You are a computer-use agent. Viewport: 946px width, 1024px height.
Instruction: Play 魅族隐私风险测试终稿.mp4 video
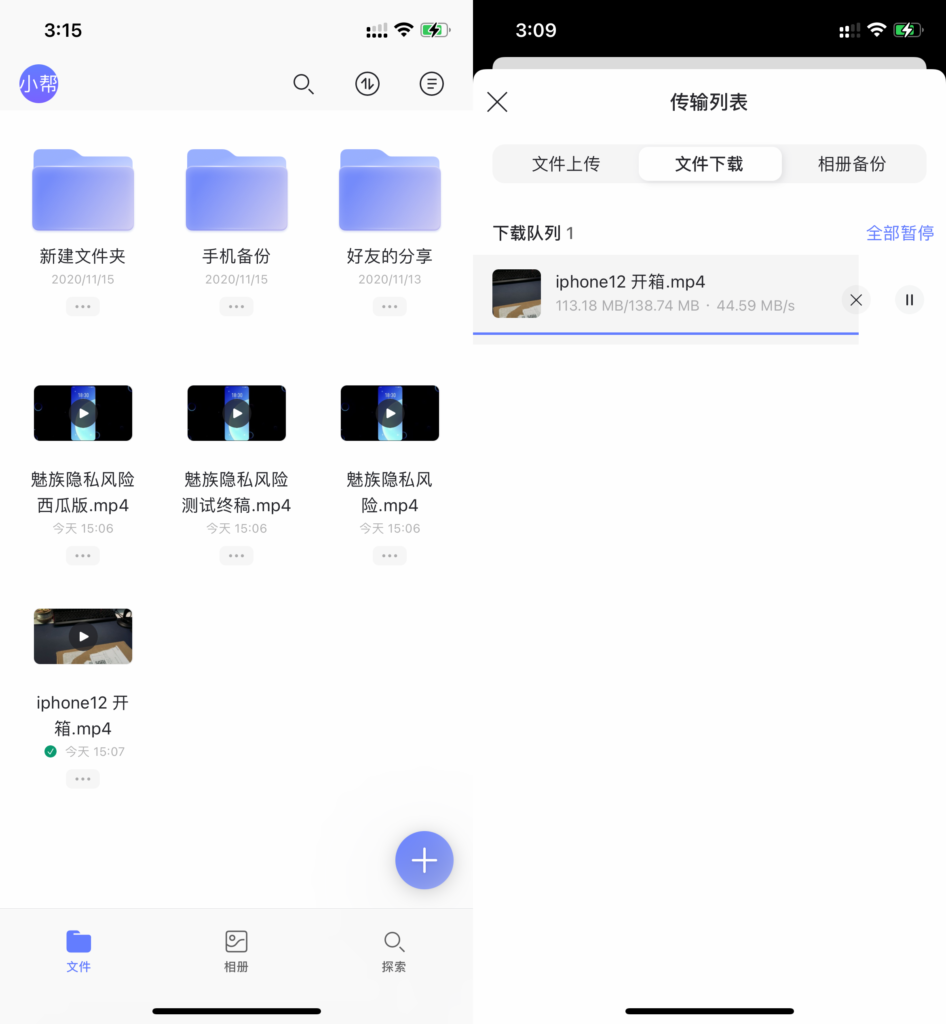[236, 413]
